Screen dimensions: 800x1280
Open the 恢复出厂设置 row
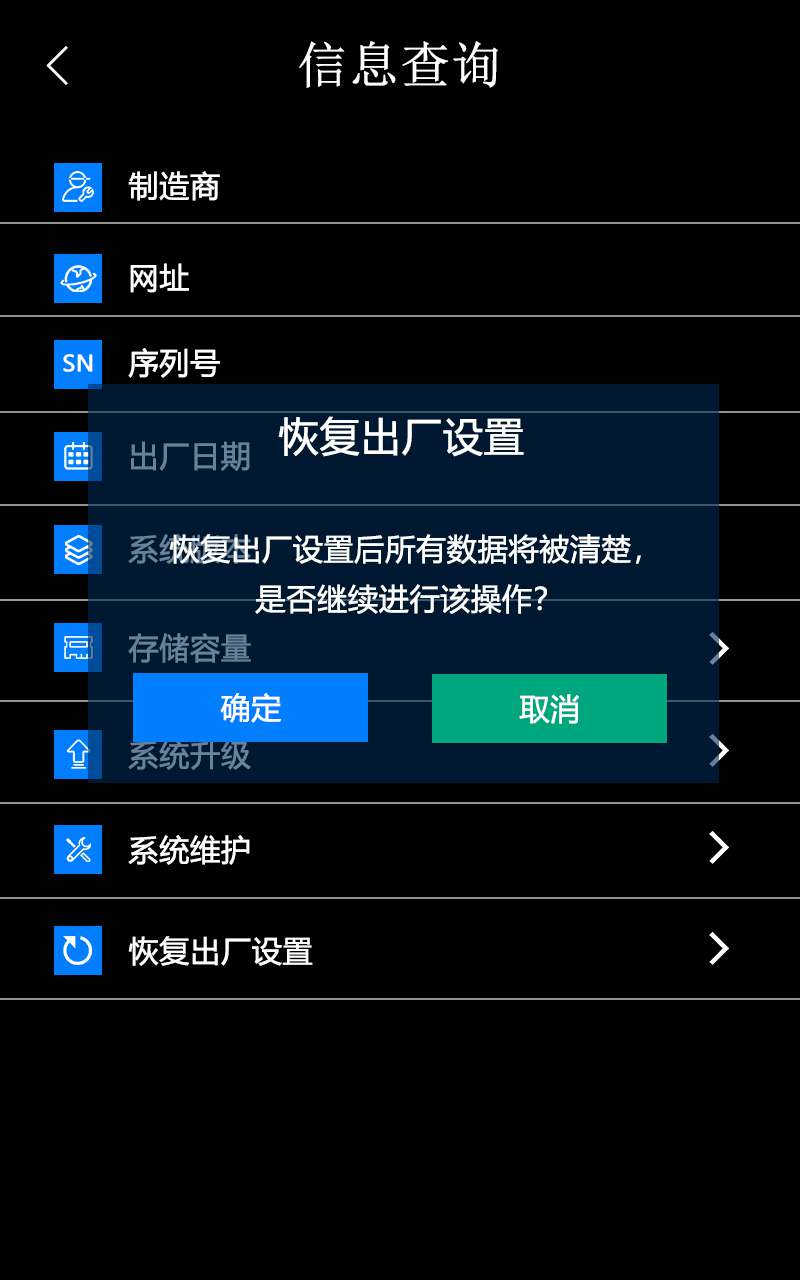click(400, 950)
